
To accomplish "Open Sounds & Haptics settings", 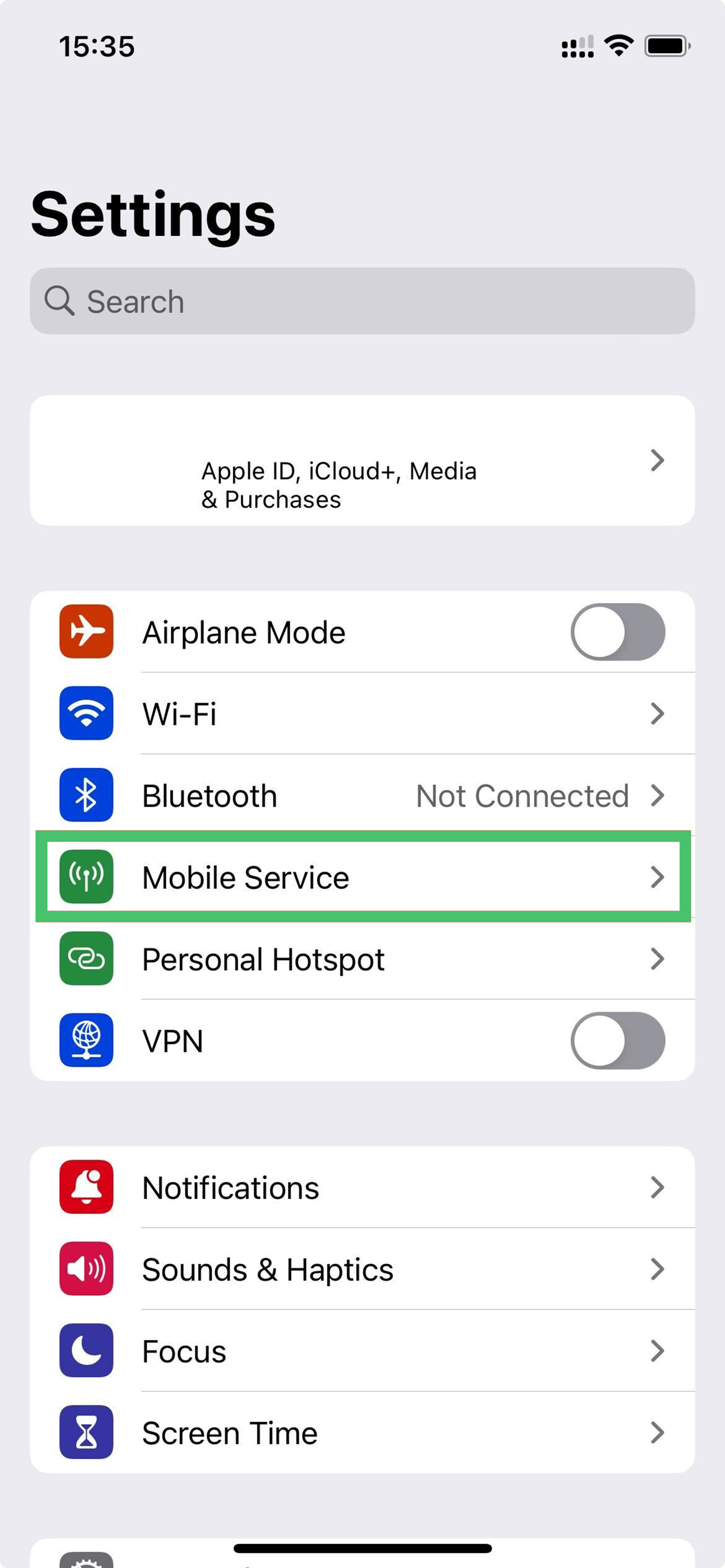I will tap(361, 1269).
